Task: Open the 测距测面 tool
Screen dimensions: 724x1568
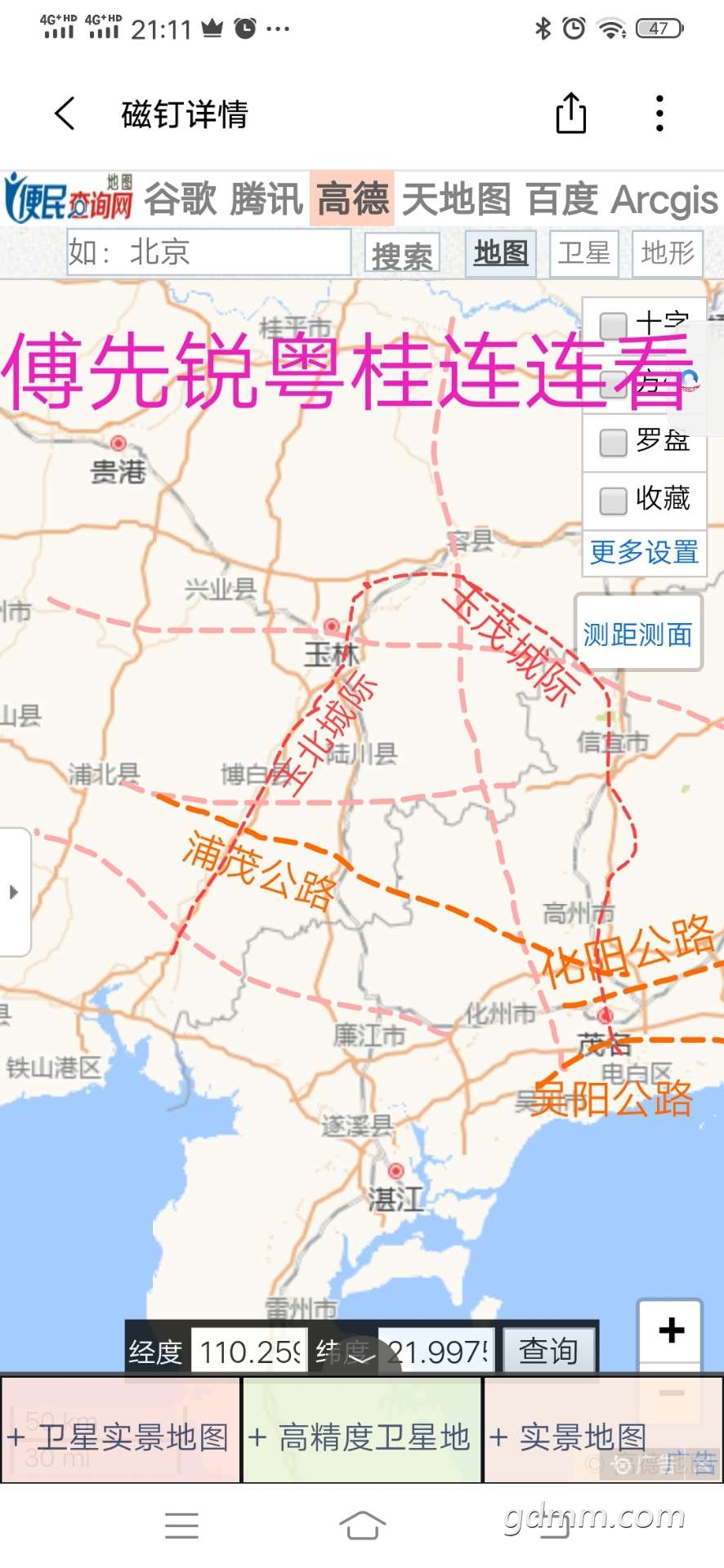Action: click(637, 634)
